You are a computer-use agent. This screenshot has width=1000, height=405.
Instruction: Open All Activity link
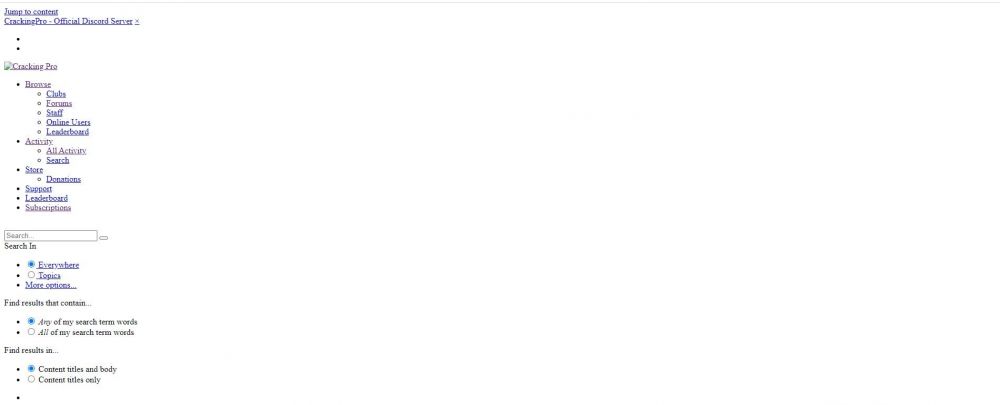point(66,151)
